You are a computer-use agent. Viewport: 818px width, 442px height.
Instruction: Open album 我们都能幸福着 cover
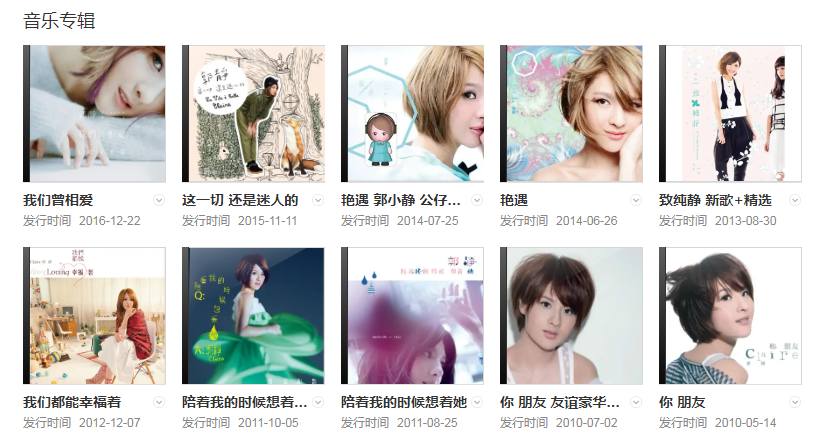pyautogui.click(x=95, y=316)
